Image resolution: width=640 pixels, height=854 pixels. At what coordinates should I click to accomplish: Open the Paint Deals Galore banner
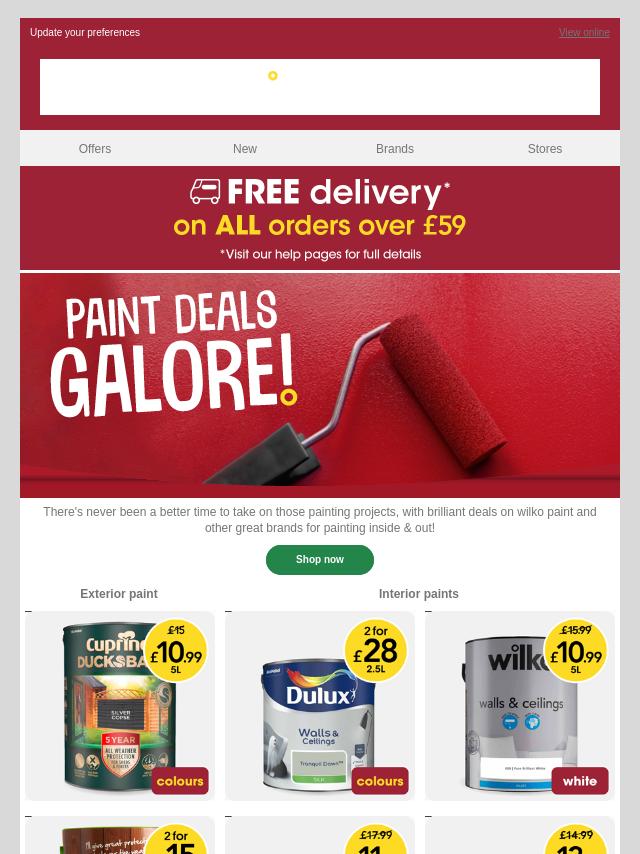tap(320, 385)
